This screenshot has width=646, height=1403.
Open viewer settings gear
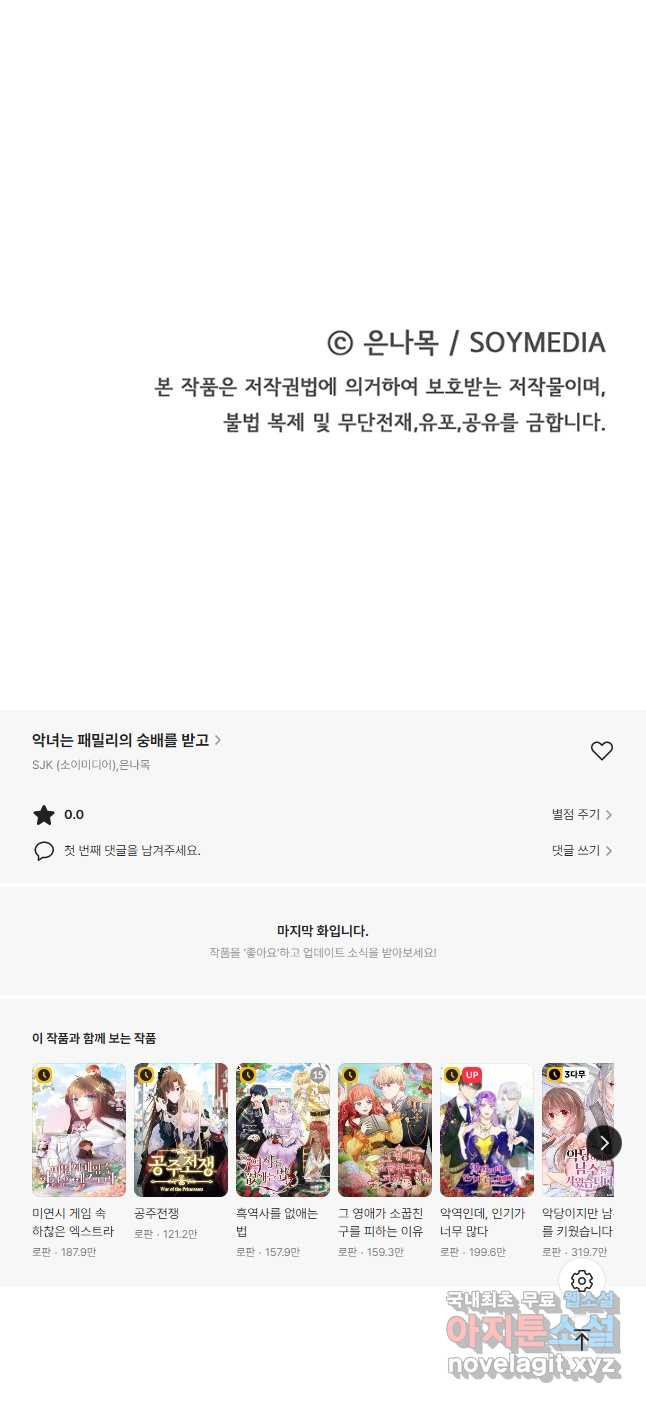(582, 1281)
